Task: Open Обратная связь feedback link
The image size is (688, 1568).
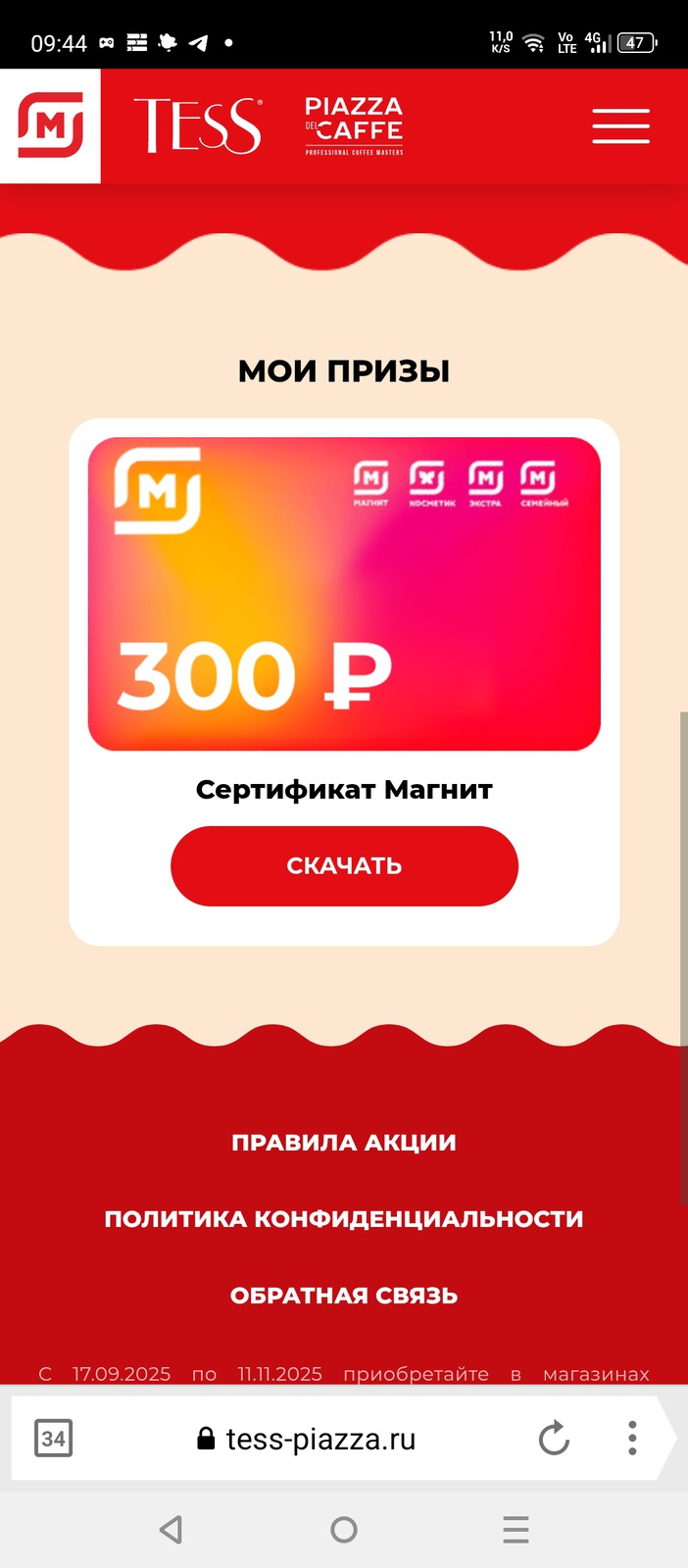Action: pos(344,1296)
